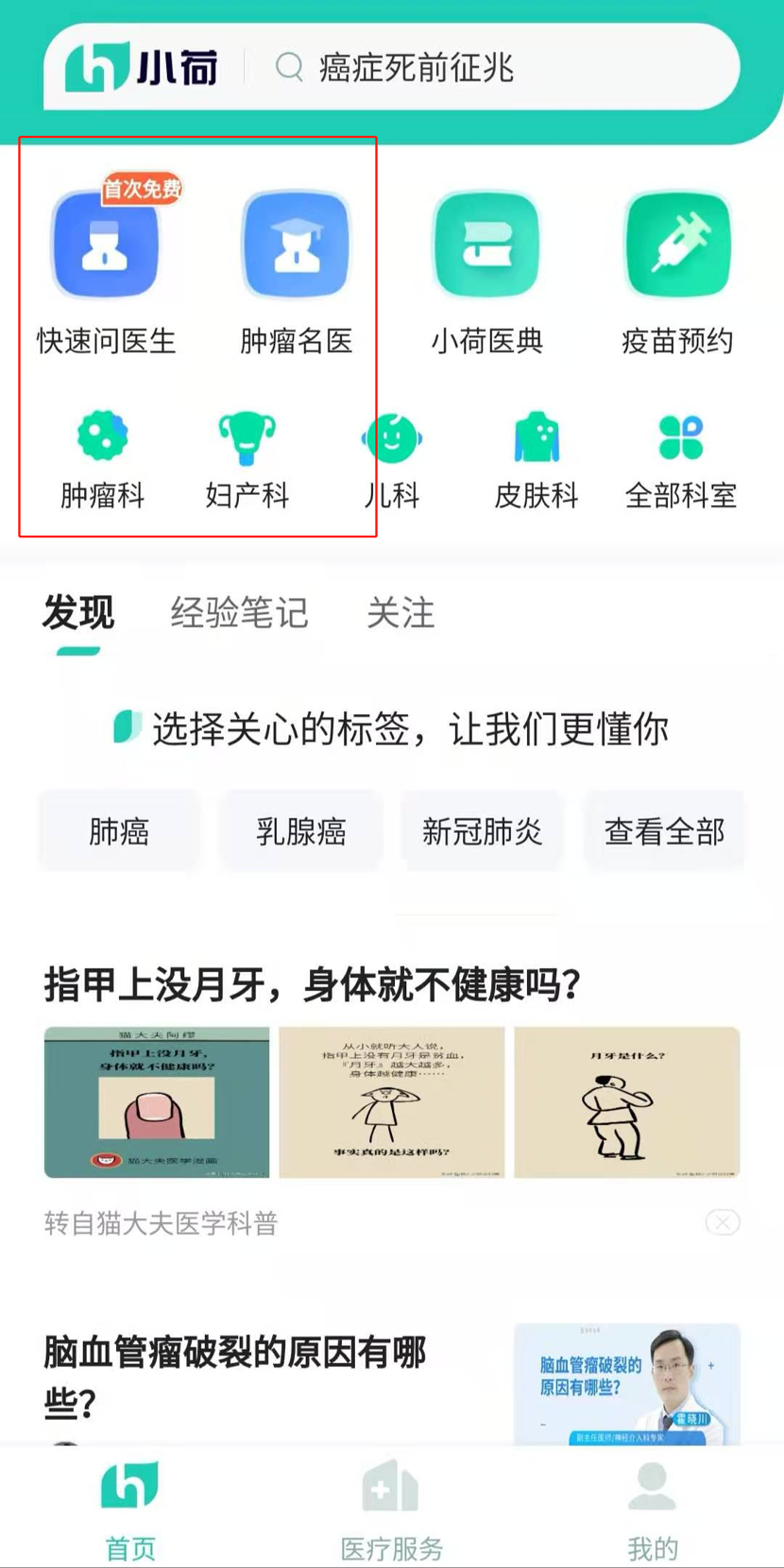Tap the 皮肤科 dermatology department icon
This screenshot has width=784, height=1568.
[x=536, y=437]
